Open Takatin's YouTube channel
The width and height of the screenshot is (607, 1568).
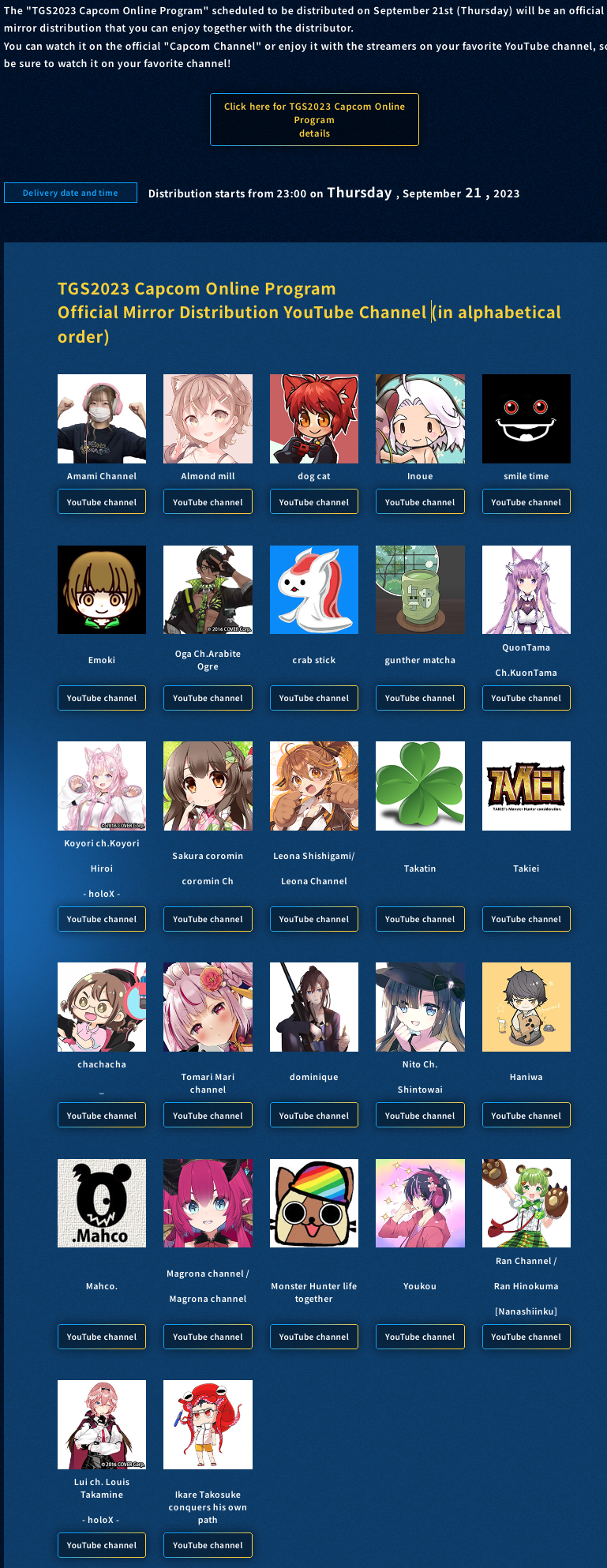(420, 919)
